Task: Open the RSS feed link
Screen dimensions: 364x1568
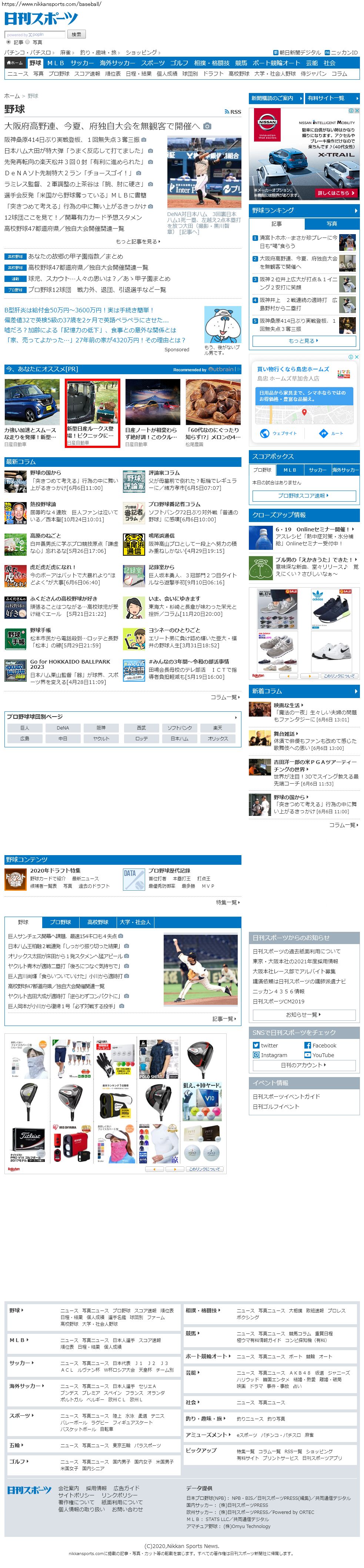Action: coord(233,112)
